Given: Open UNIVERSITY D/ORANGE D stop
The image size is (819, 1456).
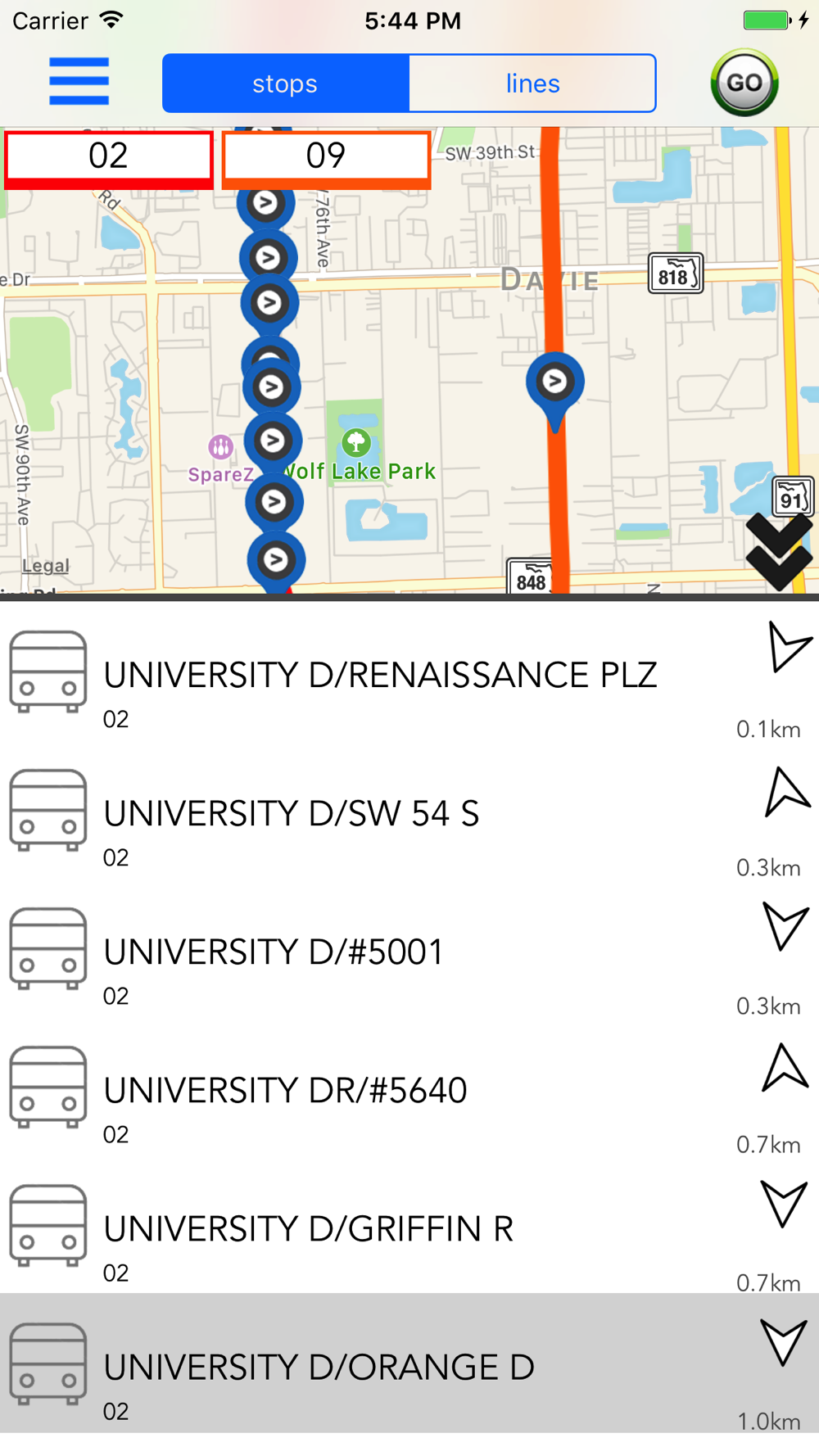Looking at the screenshot, I should tap(409, 1363).
